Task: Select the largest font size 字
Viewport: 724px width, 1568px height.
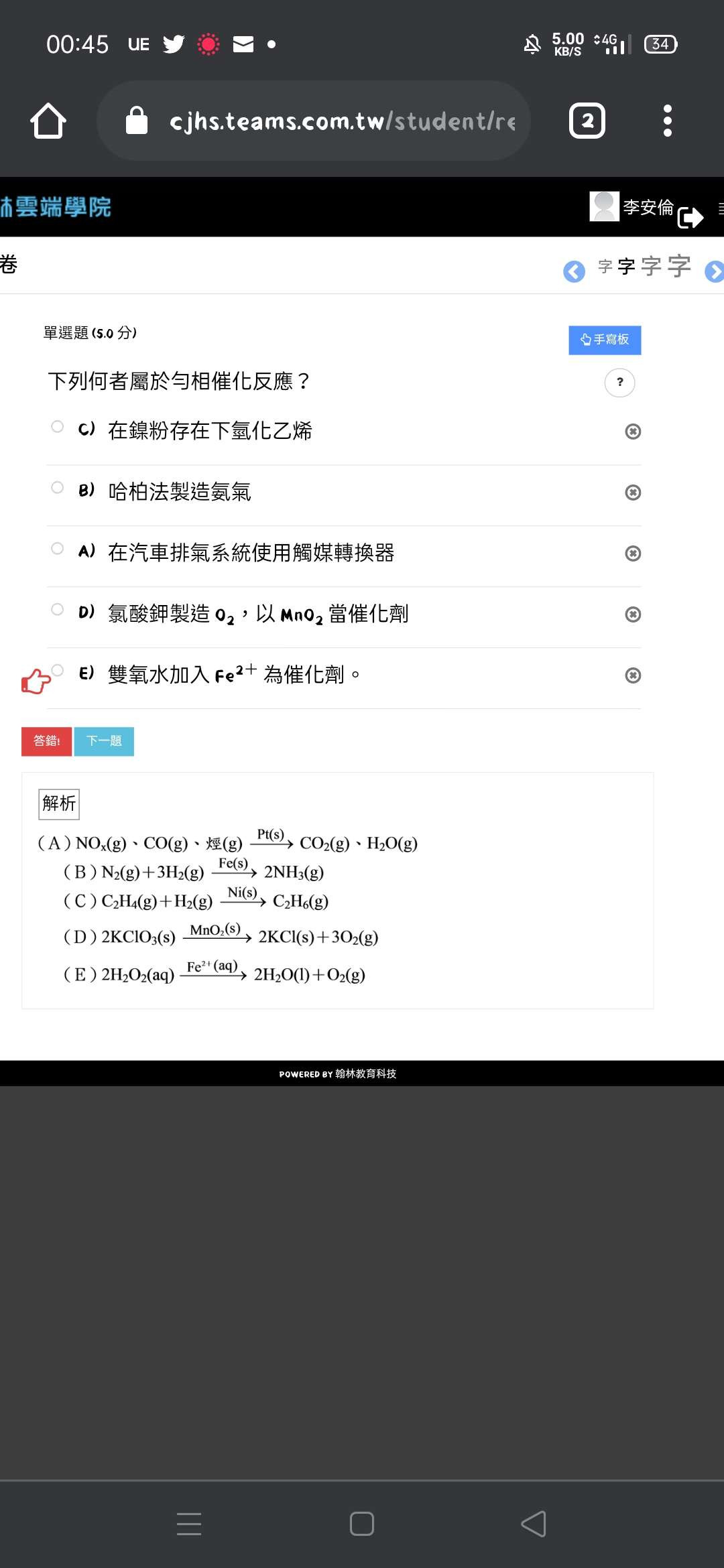Action: [679, 266]
